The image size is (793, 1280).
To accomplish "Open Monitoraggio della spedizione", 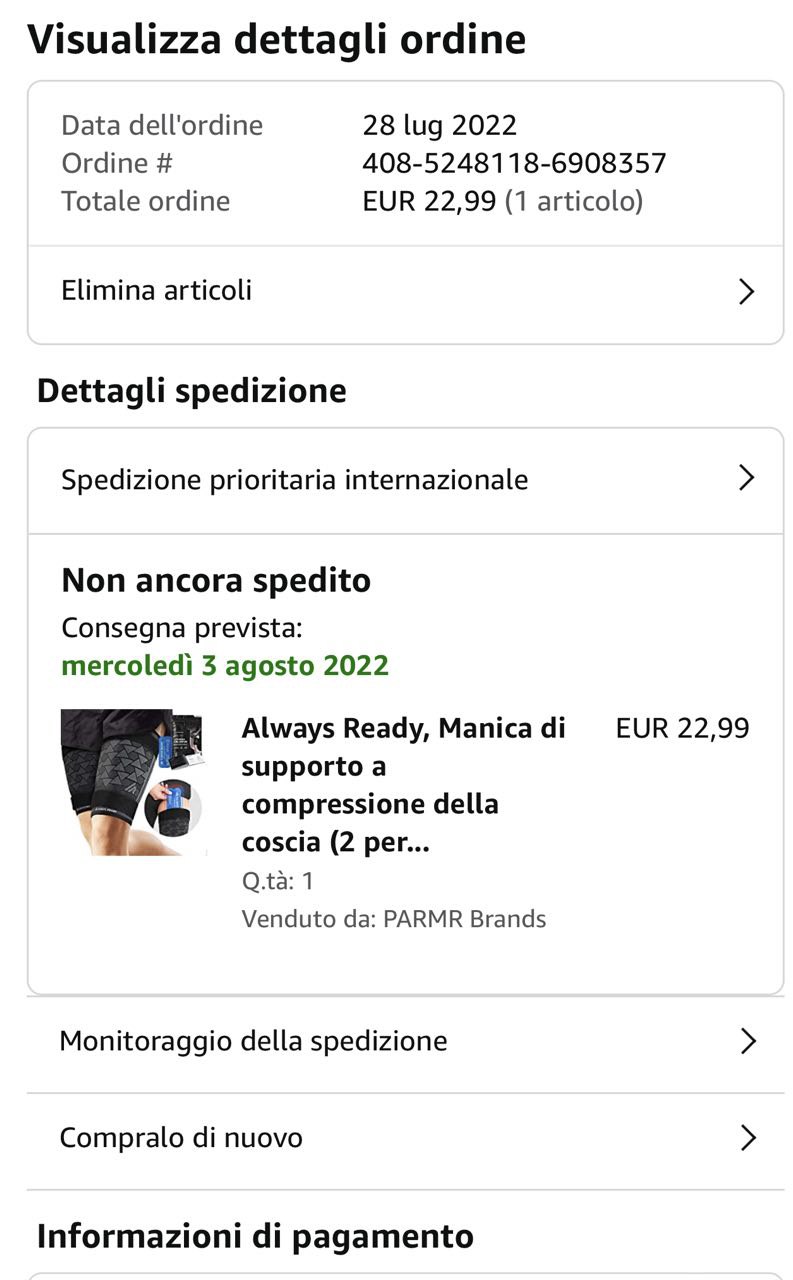I will 405,1042.
